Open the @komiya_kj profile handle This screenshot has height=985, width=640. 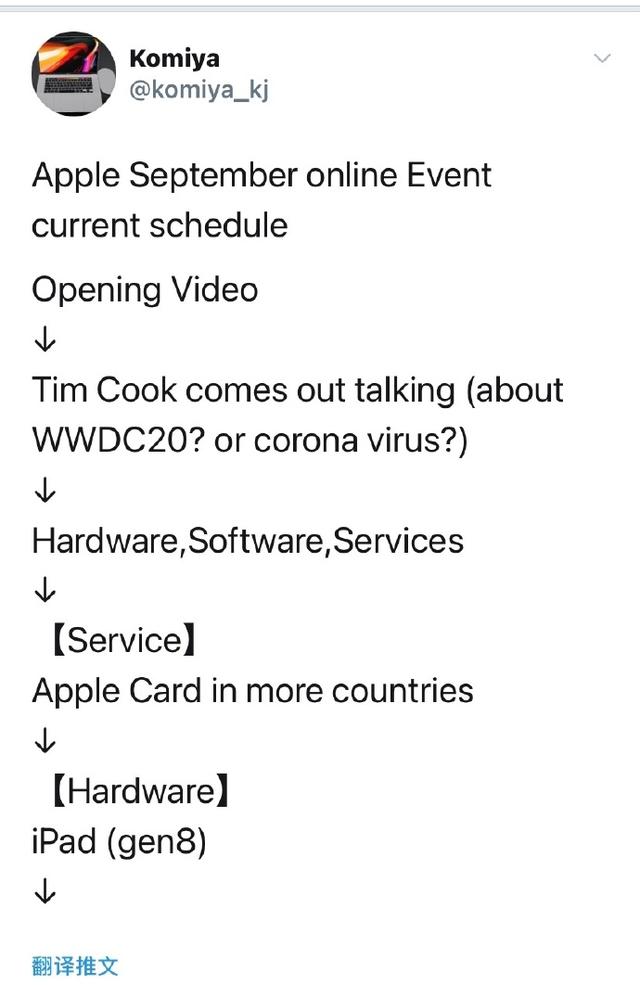coord(198,90)
